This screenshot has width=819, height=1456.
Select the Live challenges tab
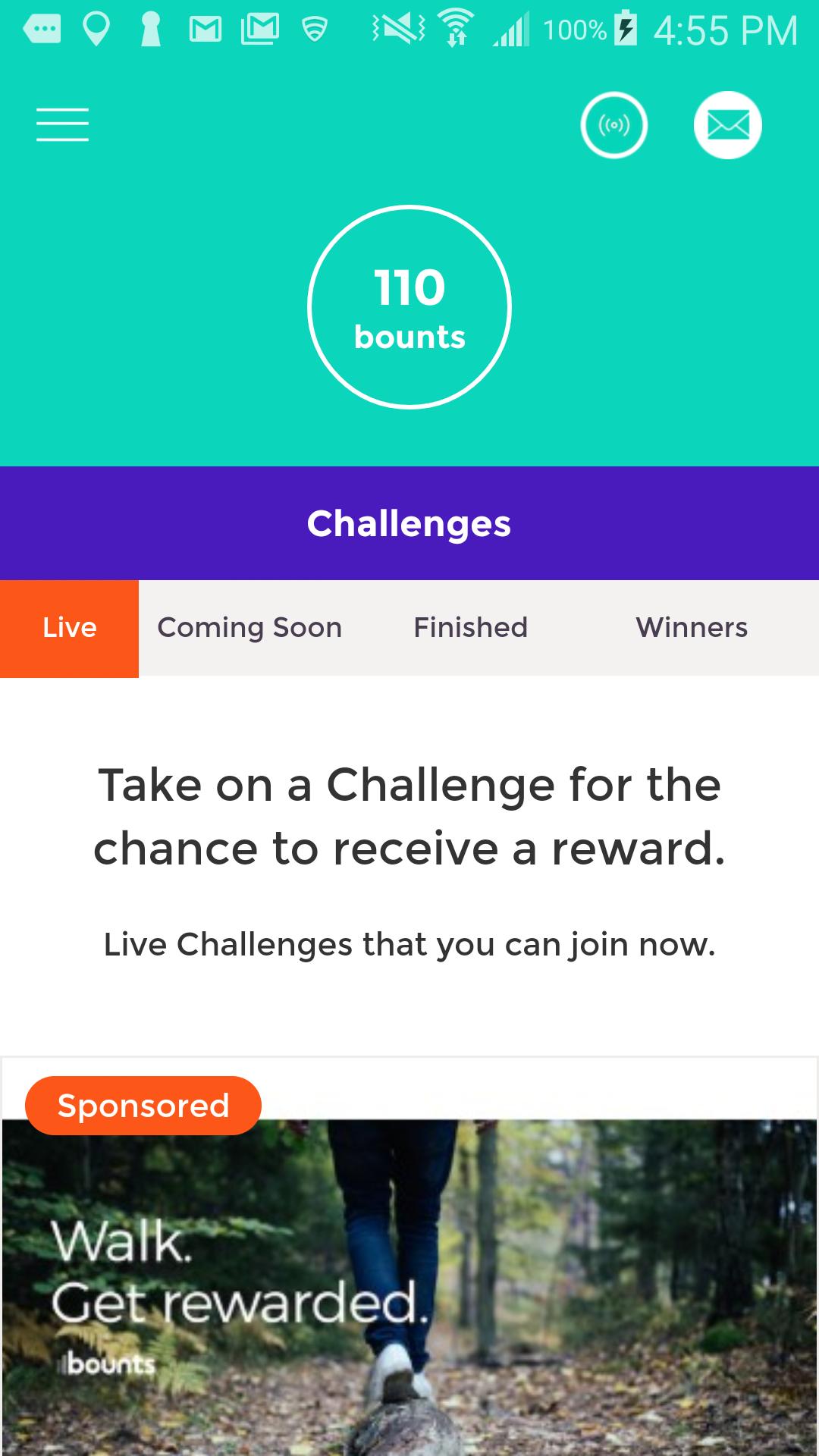point(69,628)
